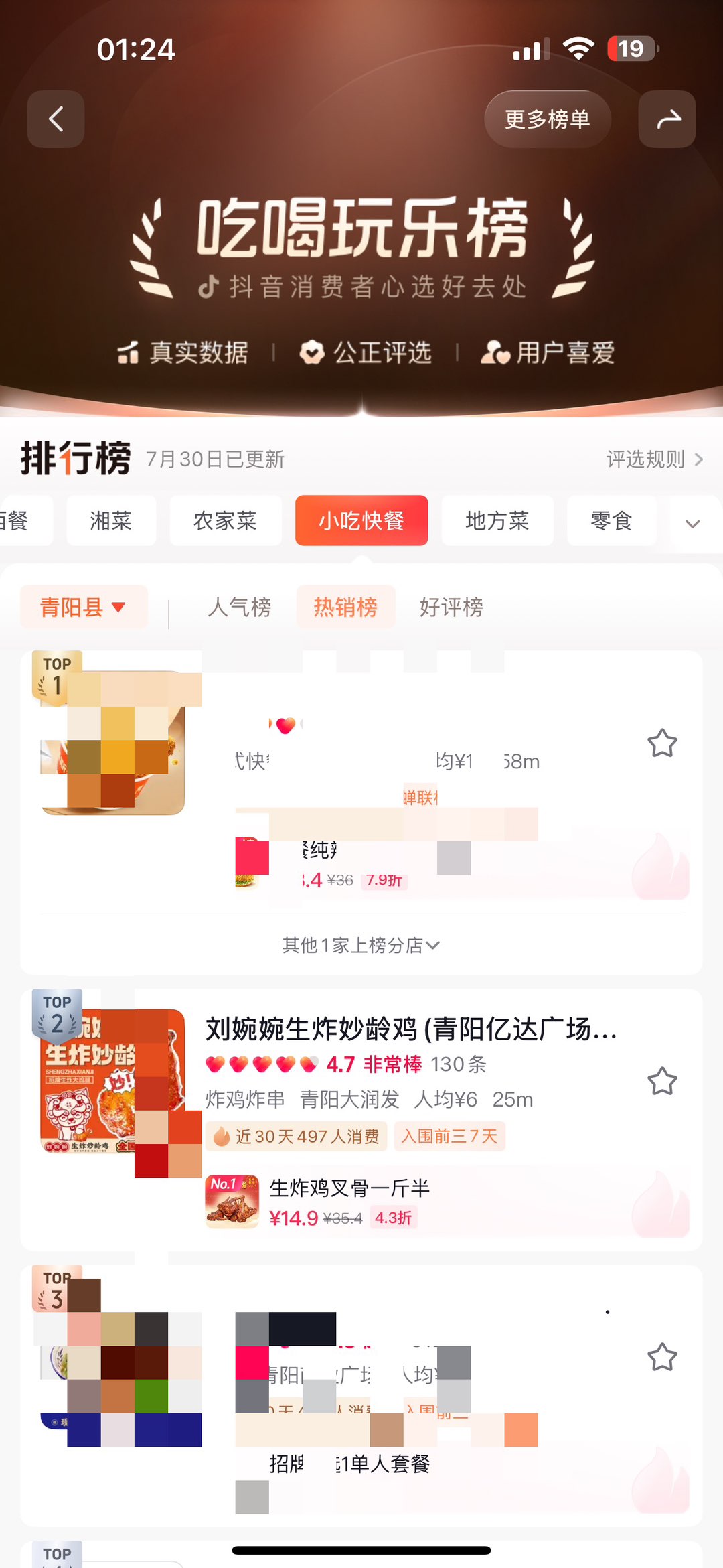Favorite the TOP 3 restaurant

(x=661, y=1357)
